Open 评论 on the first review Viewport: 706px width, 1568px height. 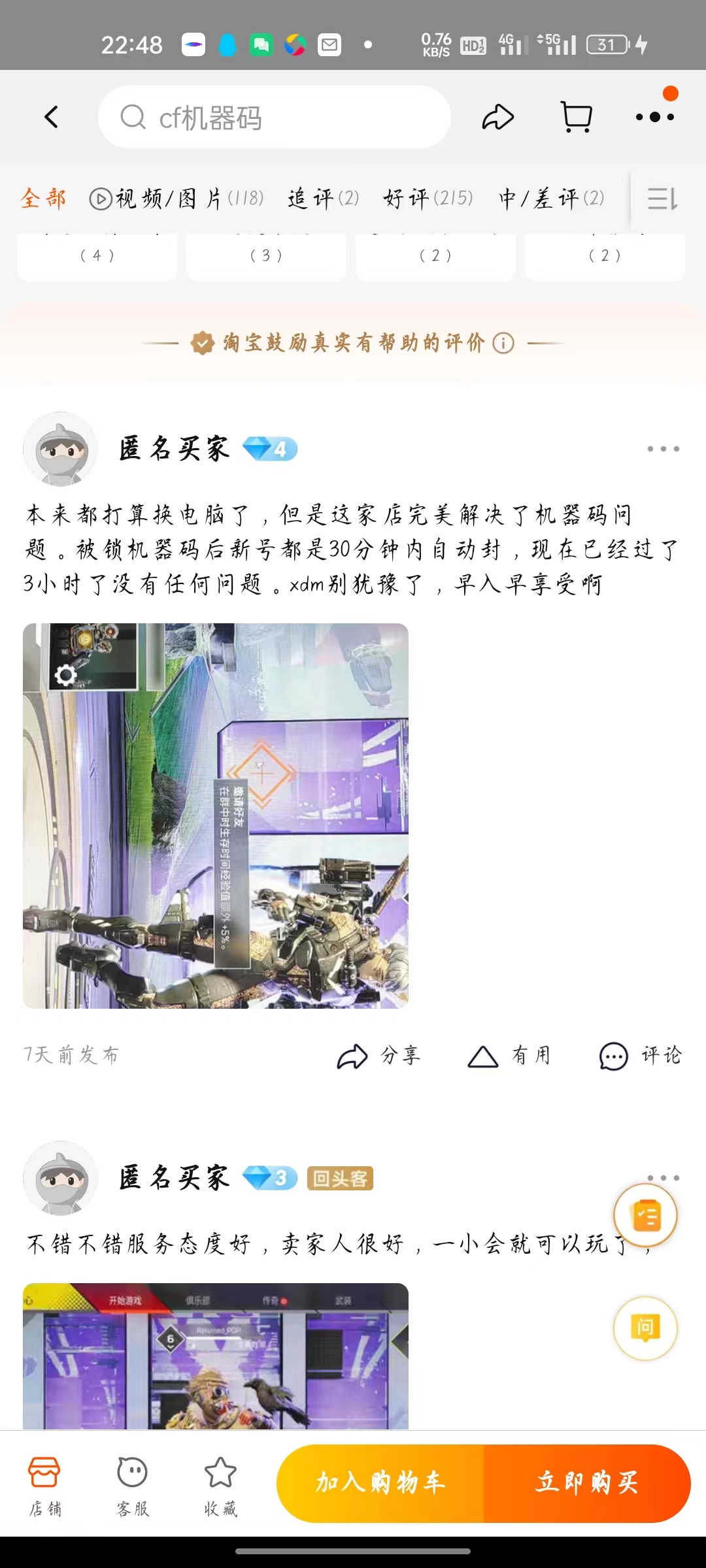641,1056
